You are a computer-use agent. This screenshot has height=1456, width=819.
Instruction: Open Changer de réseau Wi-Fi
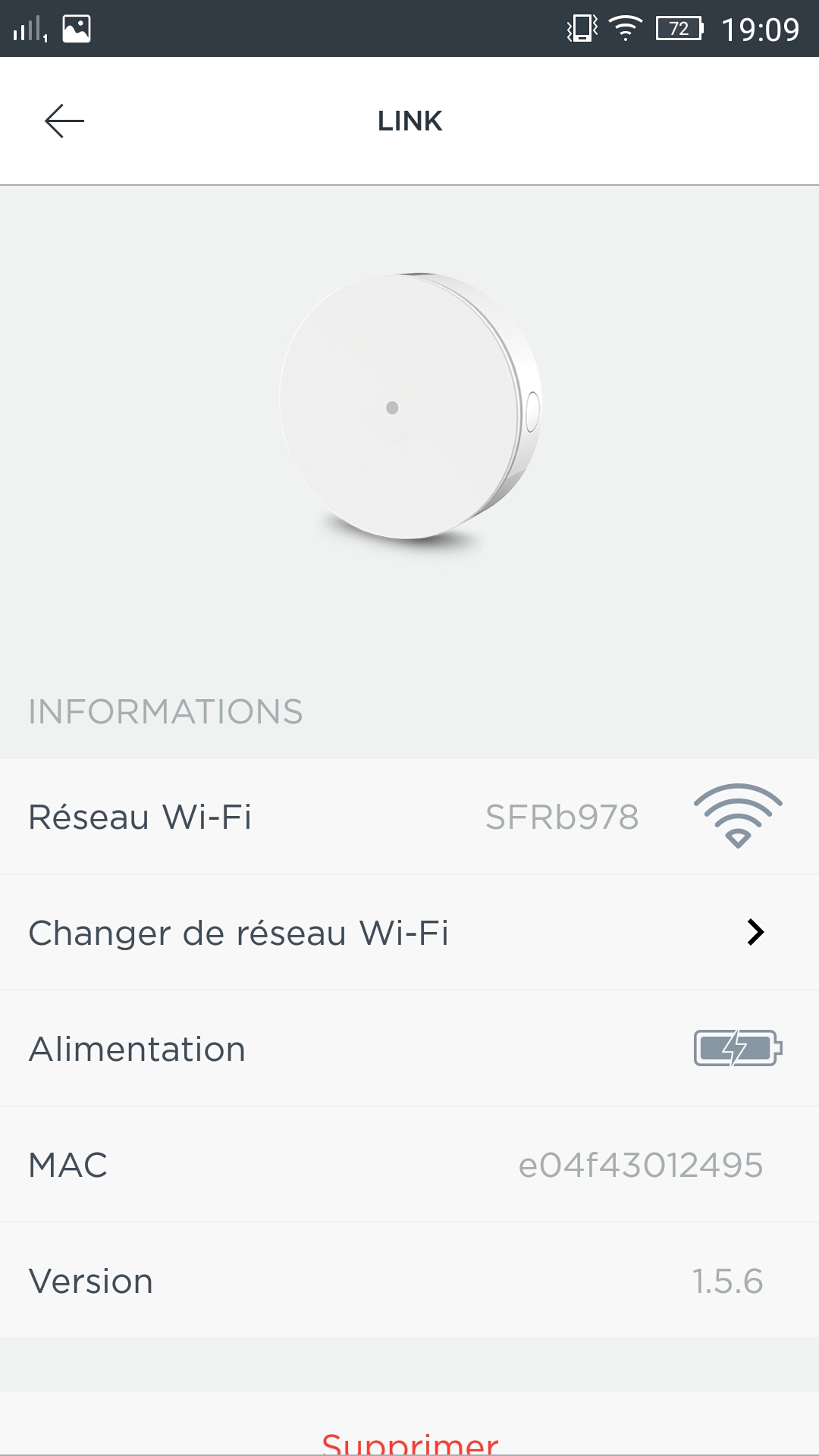(x=409, y=933)
